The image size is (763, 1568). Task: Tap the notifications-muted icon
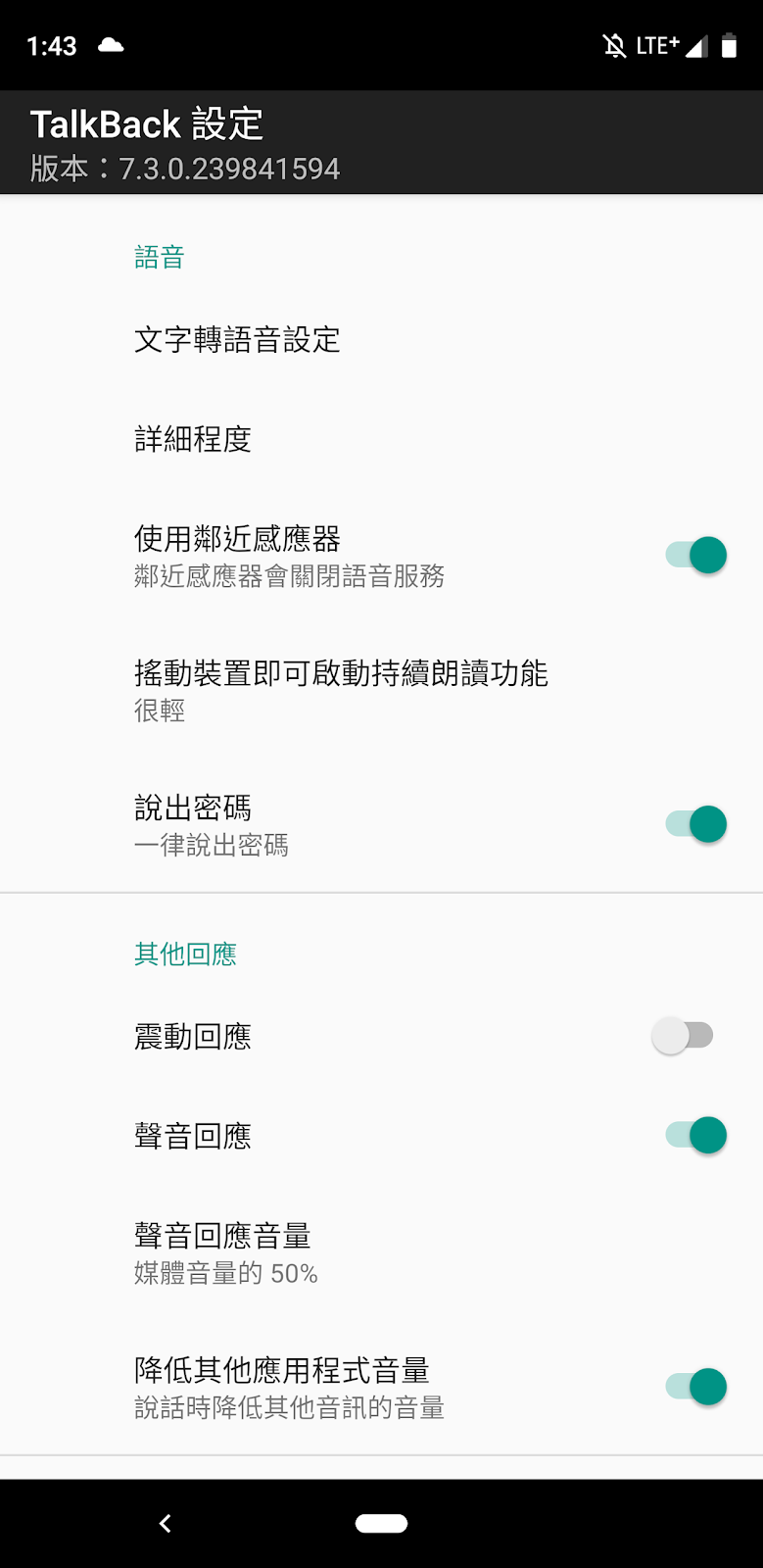(x=615, y=44)
